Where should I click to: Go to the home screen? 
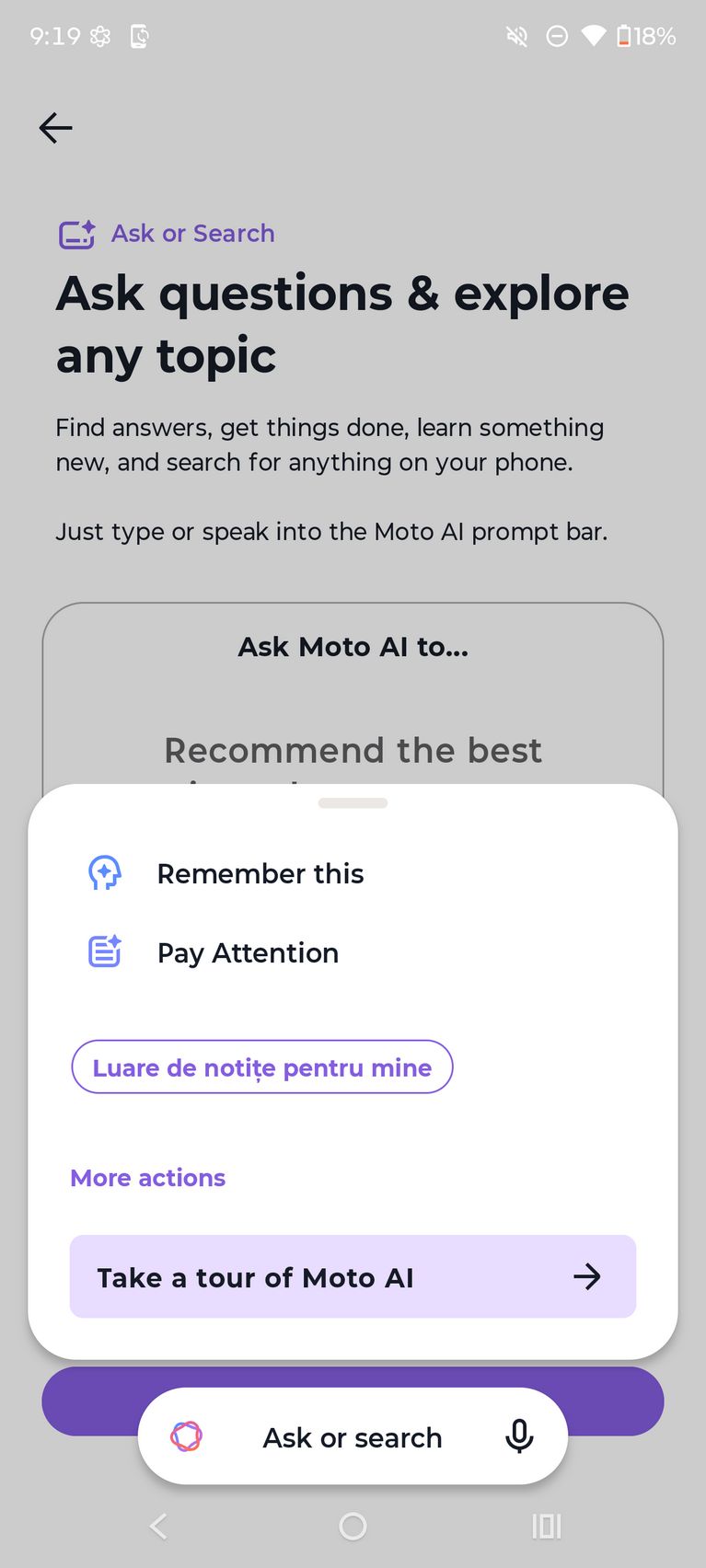pos(353,1527)
